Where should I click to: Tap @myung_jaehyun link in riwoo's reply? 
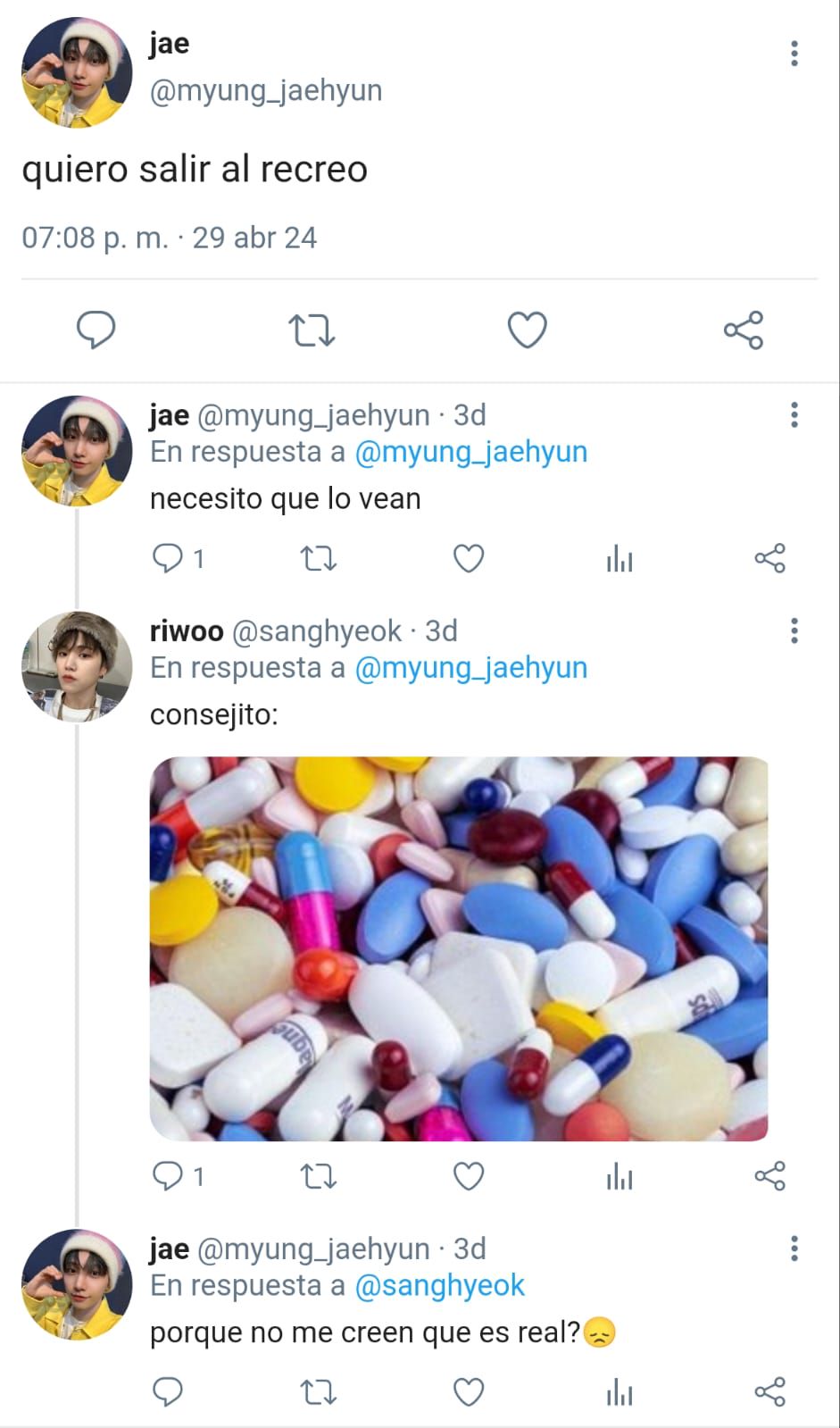point(471,667)
